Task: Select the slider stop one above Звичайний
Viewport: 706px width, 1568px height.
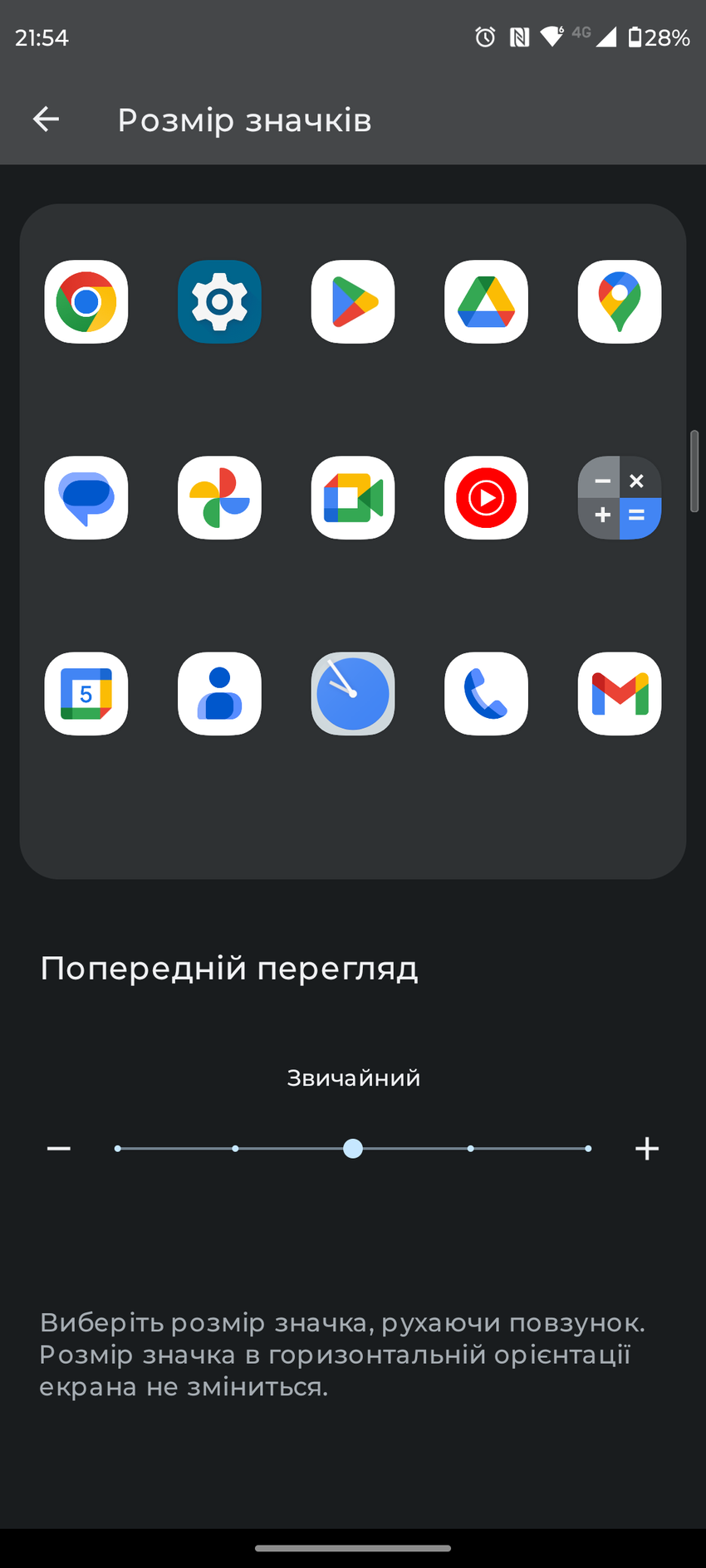Action: point(470,1148)
